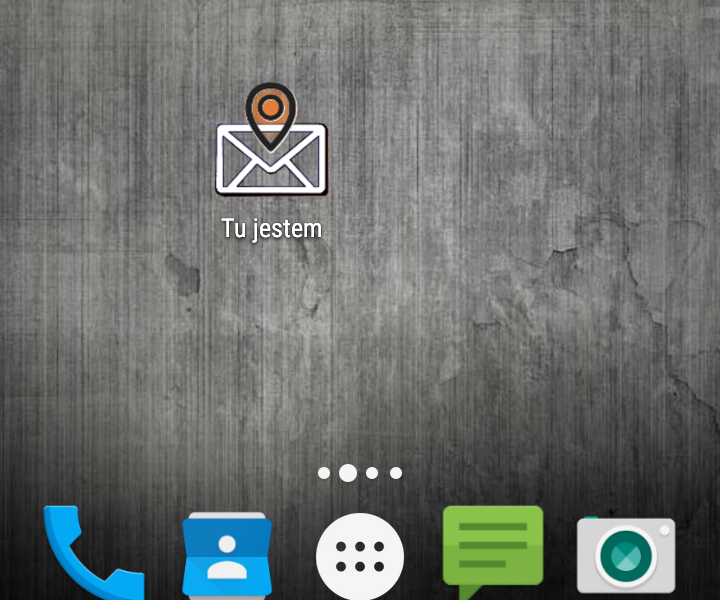Open the Contacts app

(227, 556)
